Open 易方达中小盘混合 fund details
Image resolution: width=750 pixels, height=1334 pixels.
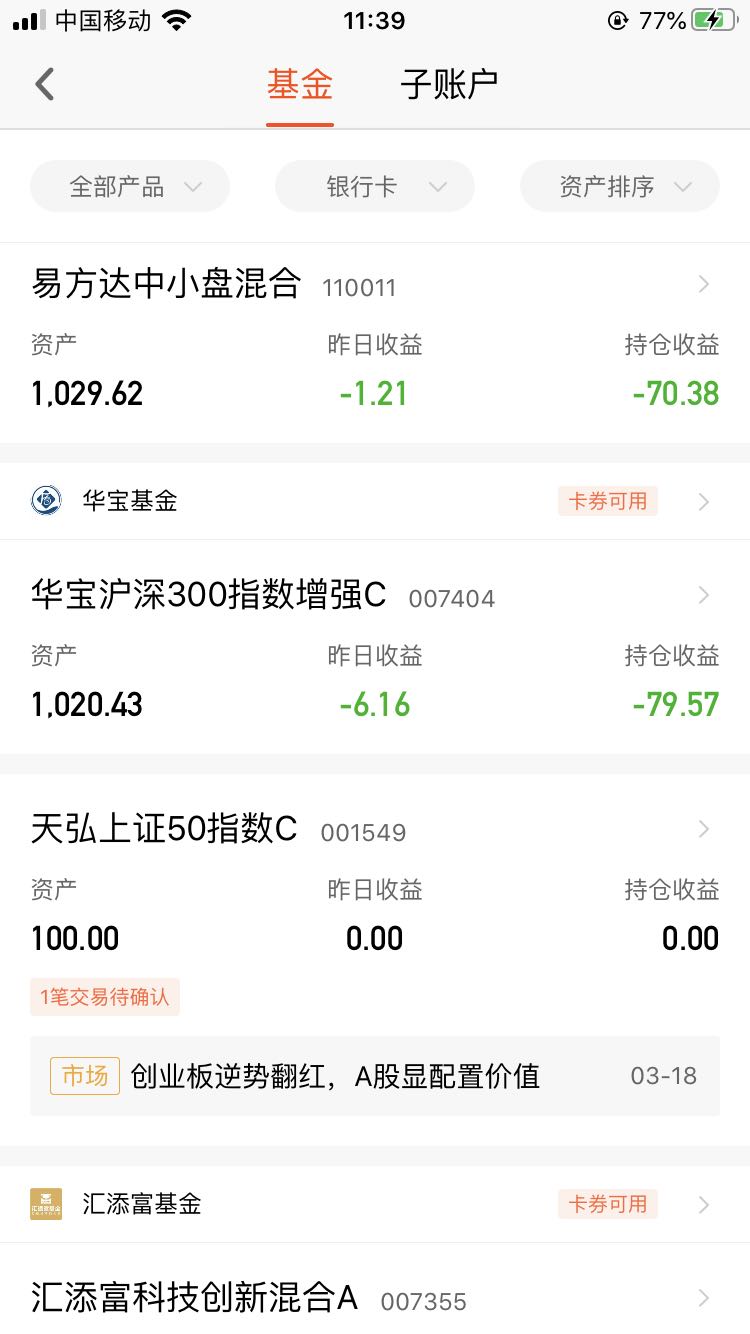375,342
